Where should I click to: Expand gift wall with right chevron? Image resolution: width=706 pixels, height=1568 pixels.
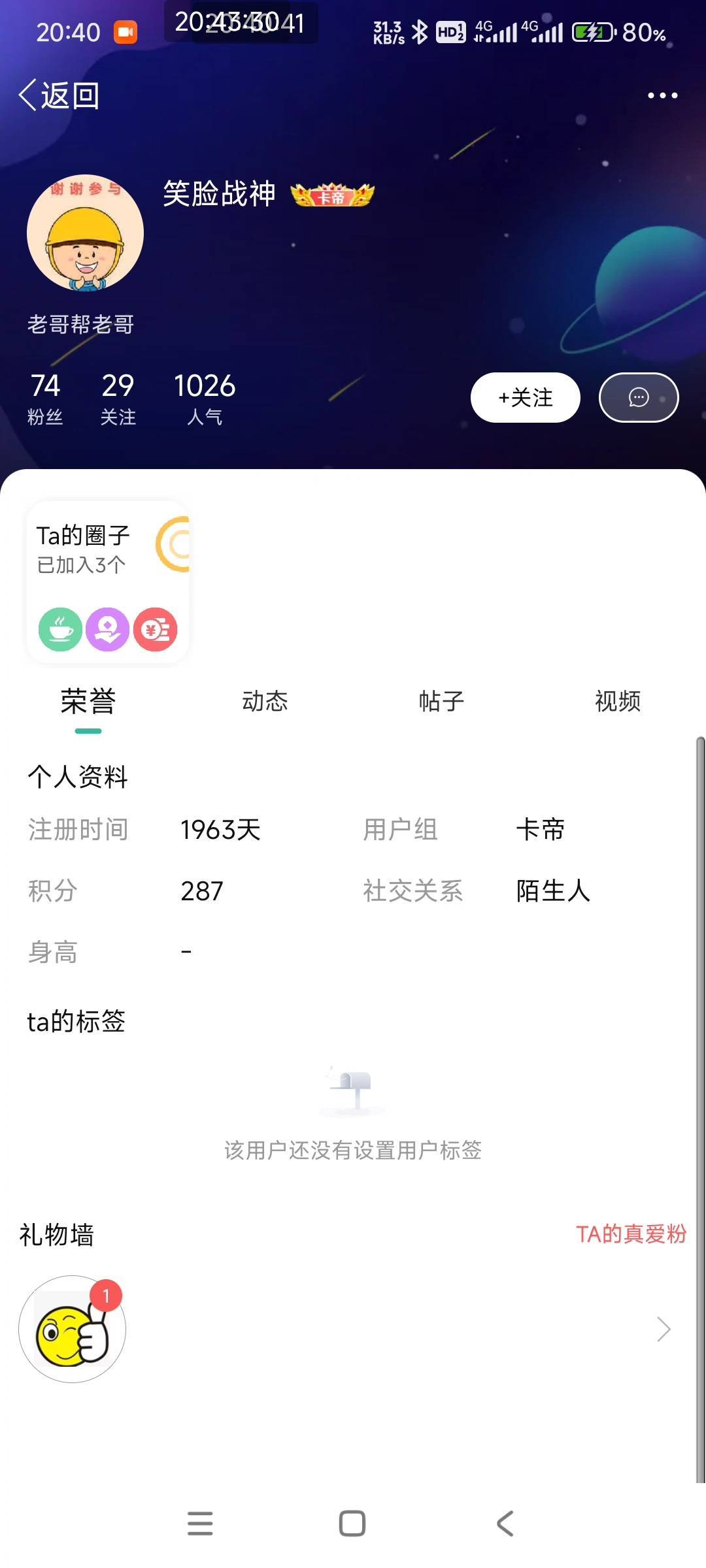tap(664, 1329)
